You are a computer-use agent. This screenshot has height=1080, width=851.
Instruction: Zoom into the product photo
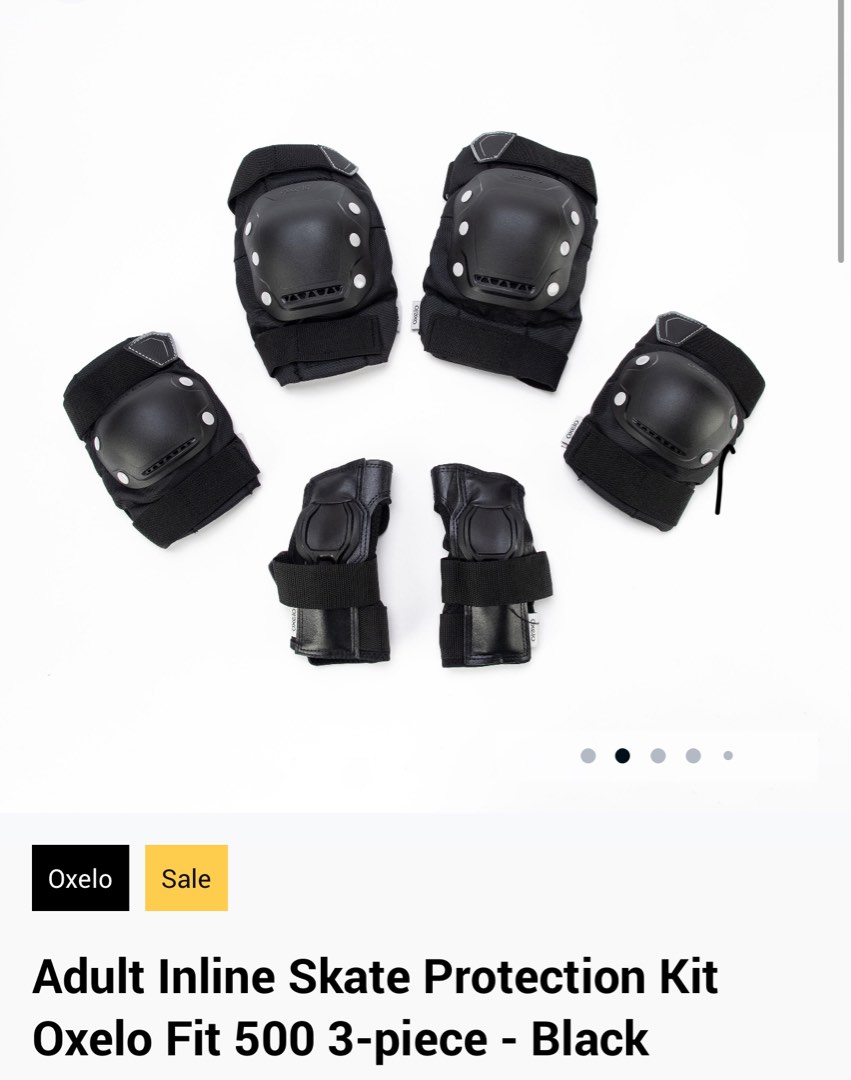click(x=420, y=400)
